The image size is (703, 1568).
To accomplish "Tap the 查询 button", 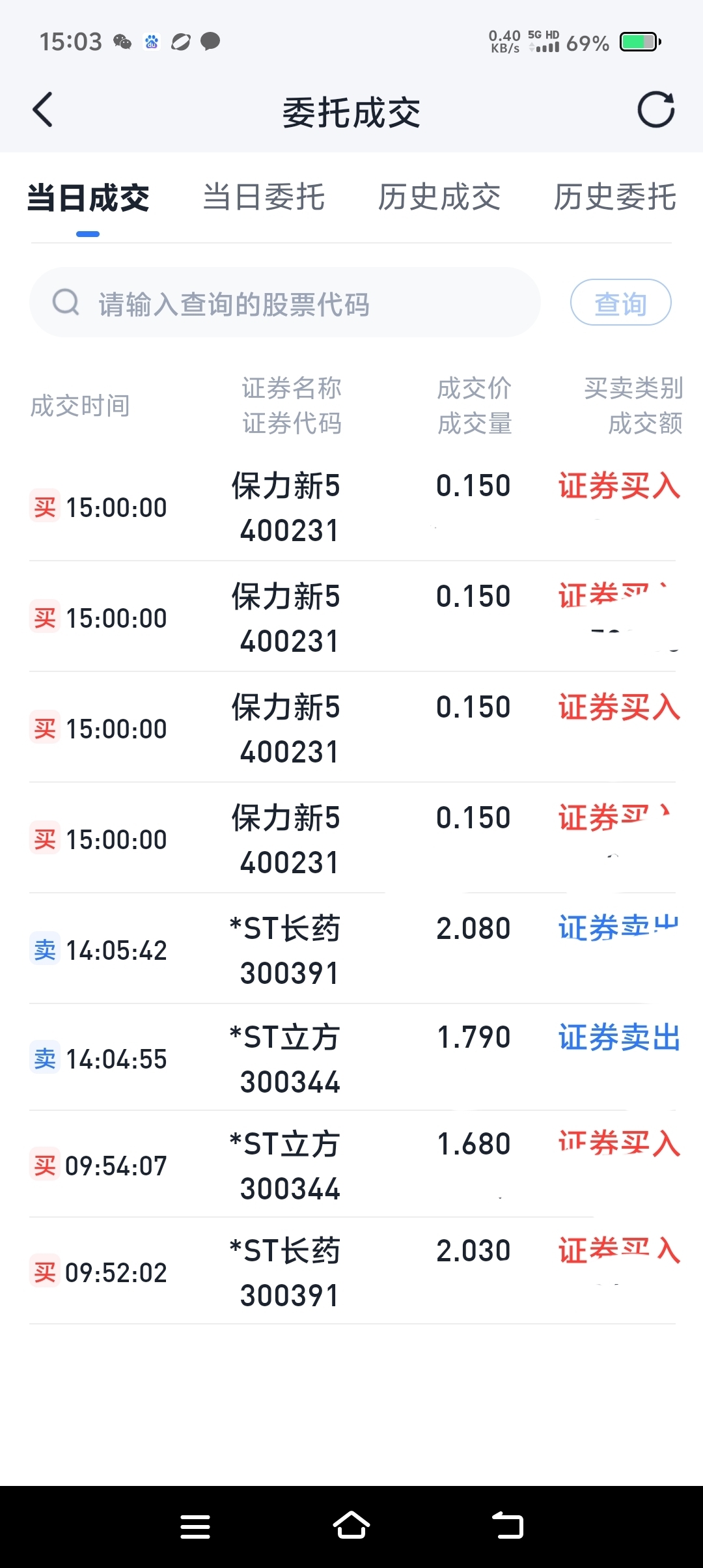I will [x=620, y=303].
